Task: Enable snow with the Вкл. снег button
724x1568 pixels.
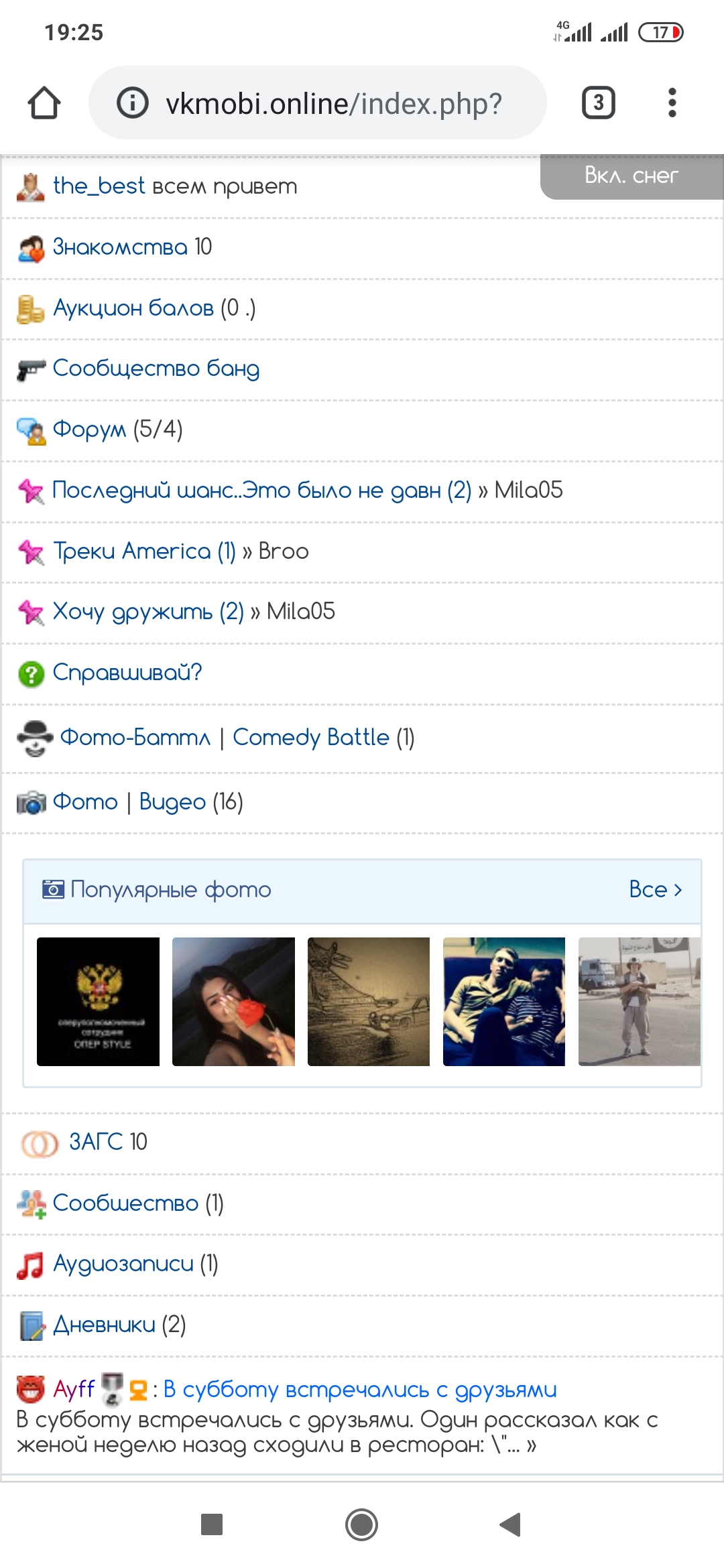Action: (x=631, y=176)
